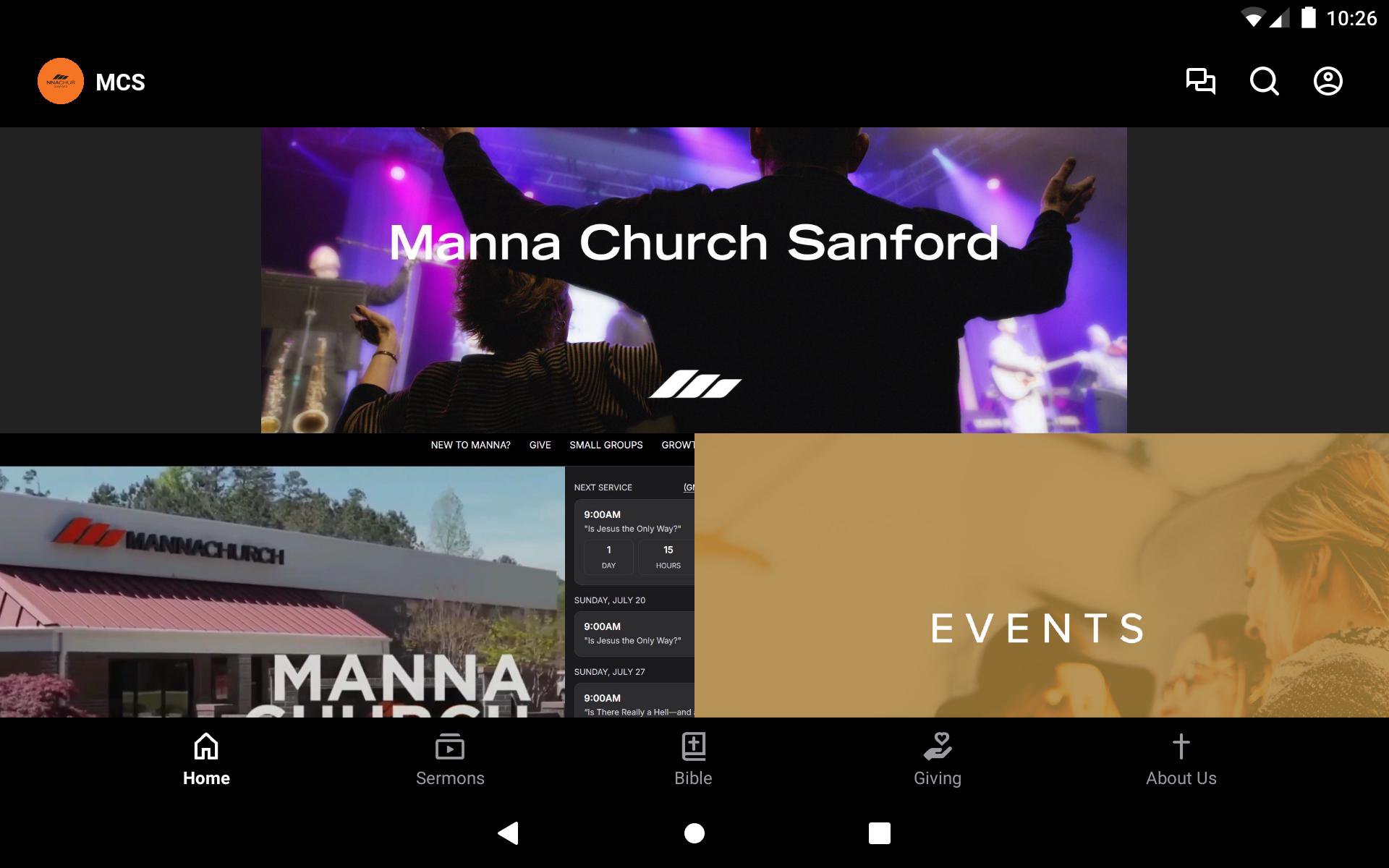Tap the MCS logo avatar
The height and width of the screenshot is (868, 1389).
[61, 81]
